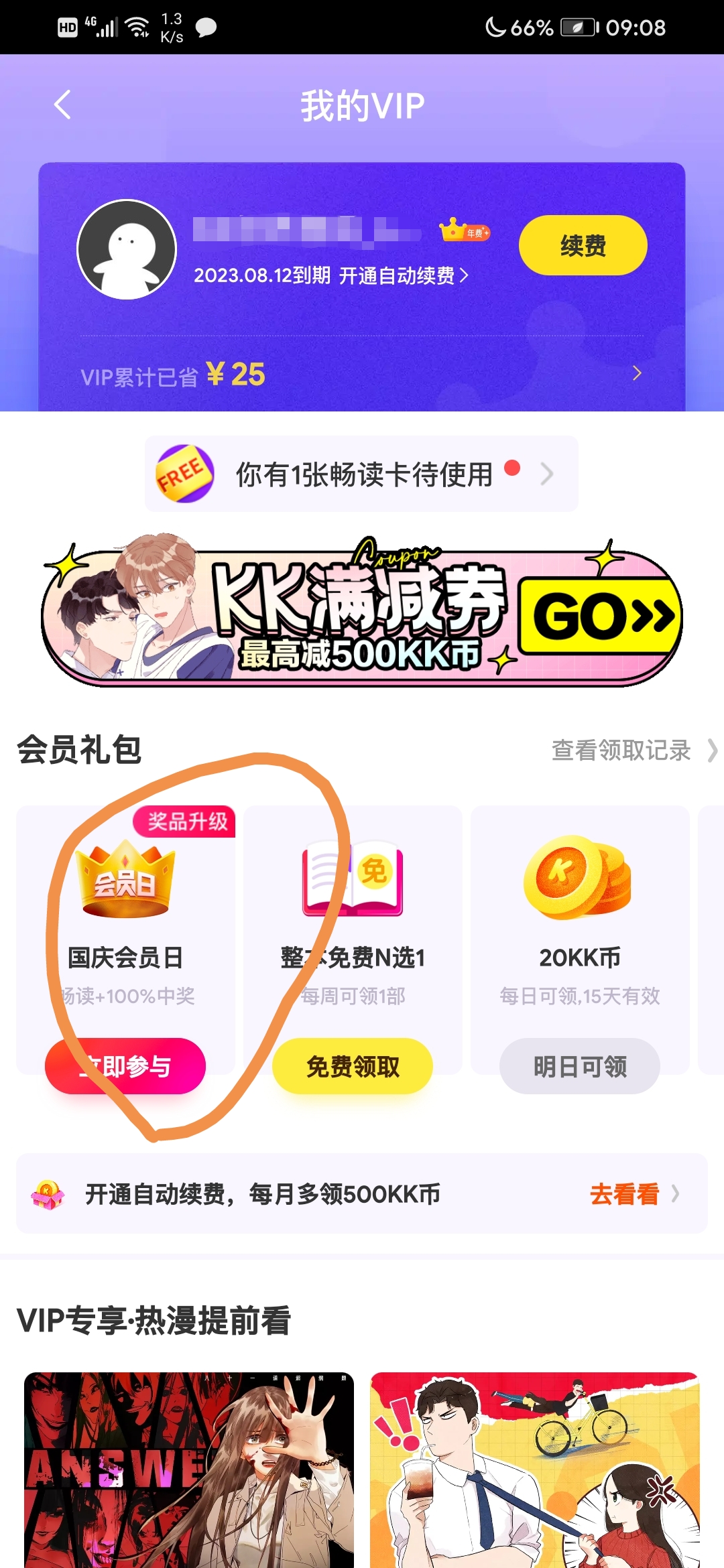
Task: Open the 你有1张畅读卡待使用 notice
Action: [361, 474]
